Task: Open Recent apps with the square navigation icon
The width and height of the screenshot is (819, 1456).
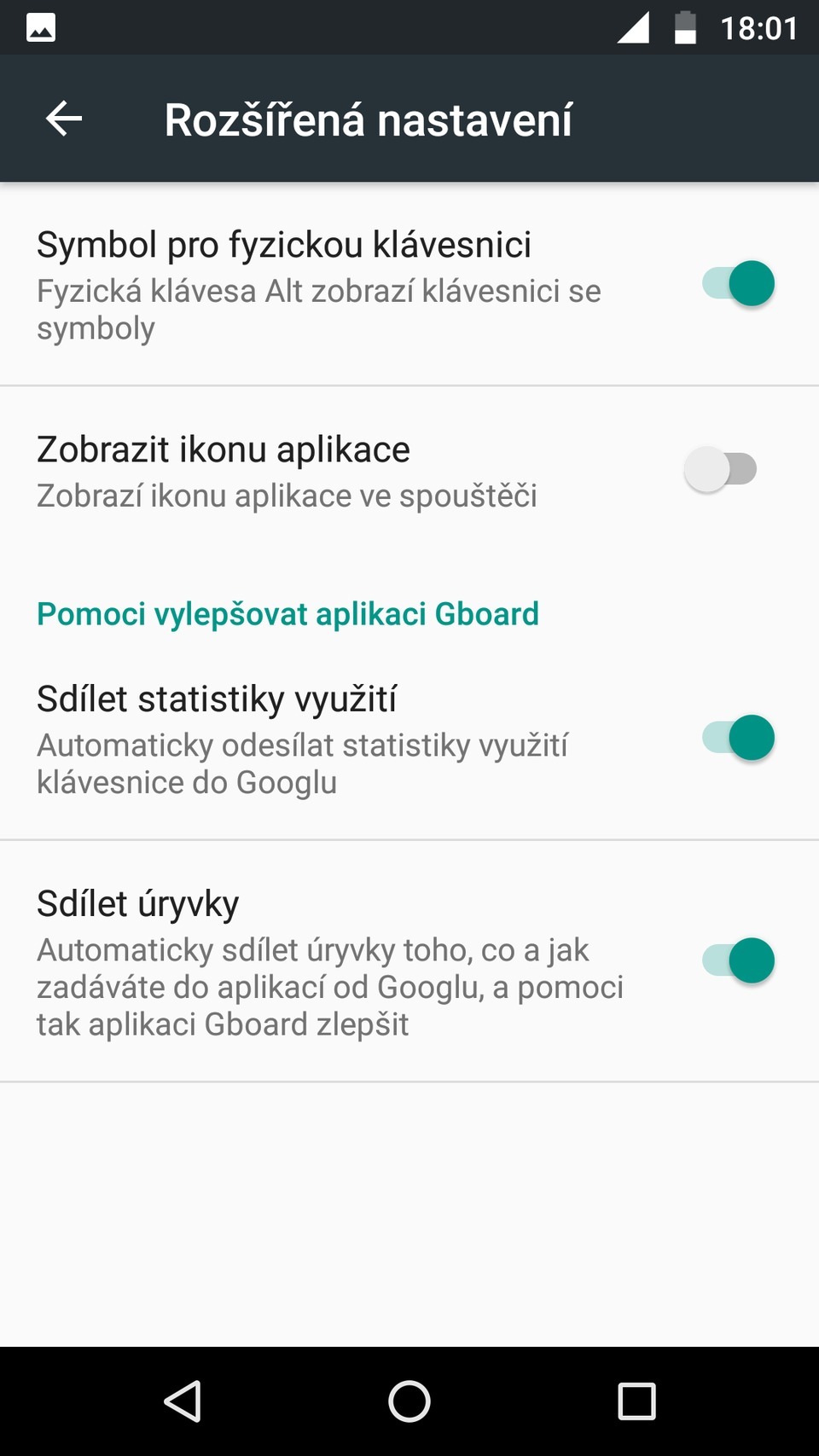Action: (x=636, y=1401)
